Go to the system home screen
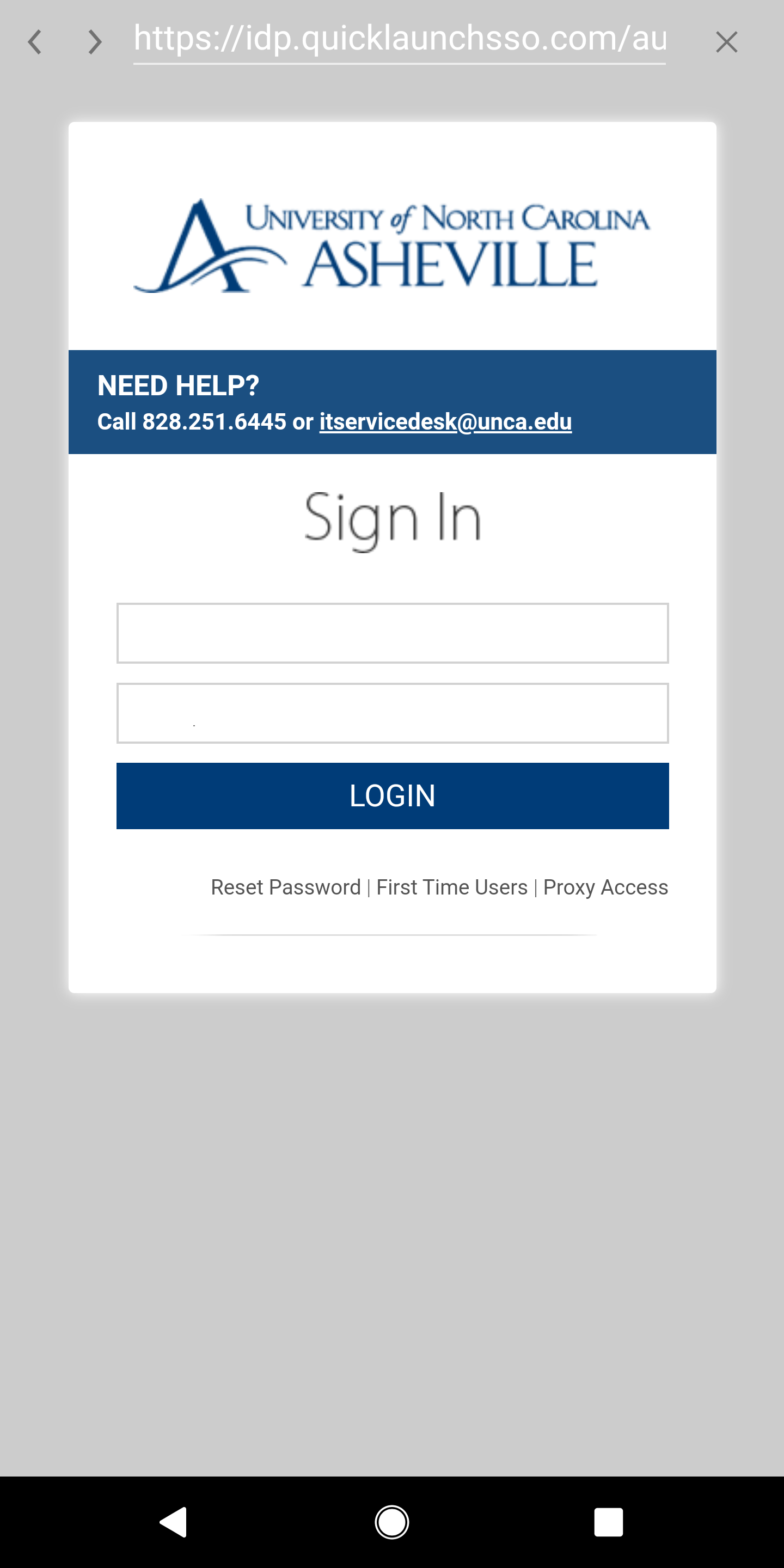 coord(391,1522)
